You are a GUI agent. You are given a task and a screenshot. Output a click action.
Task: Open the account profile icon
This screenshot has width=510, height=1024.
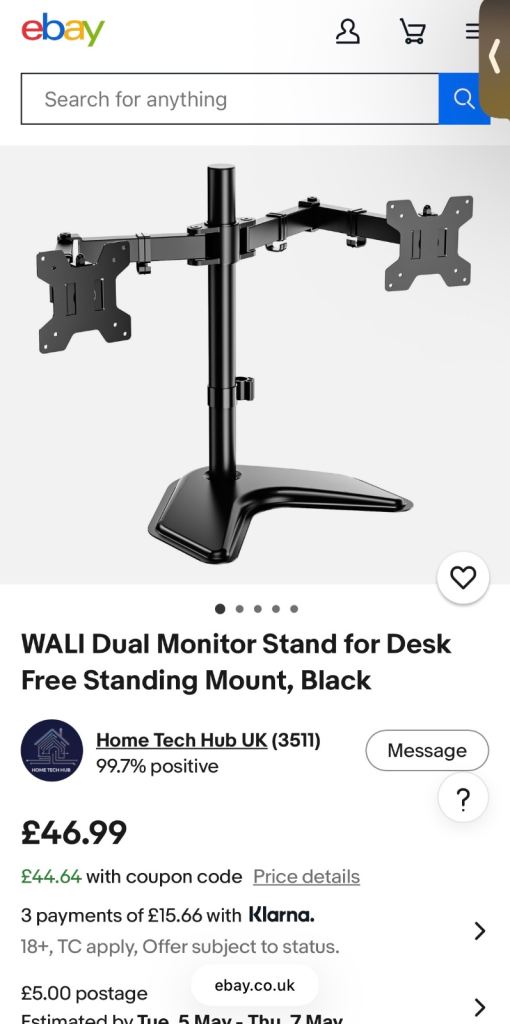[347, 31]
